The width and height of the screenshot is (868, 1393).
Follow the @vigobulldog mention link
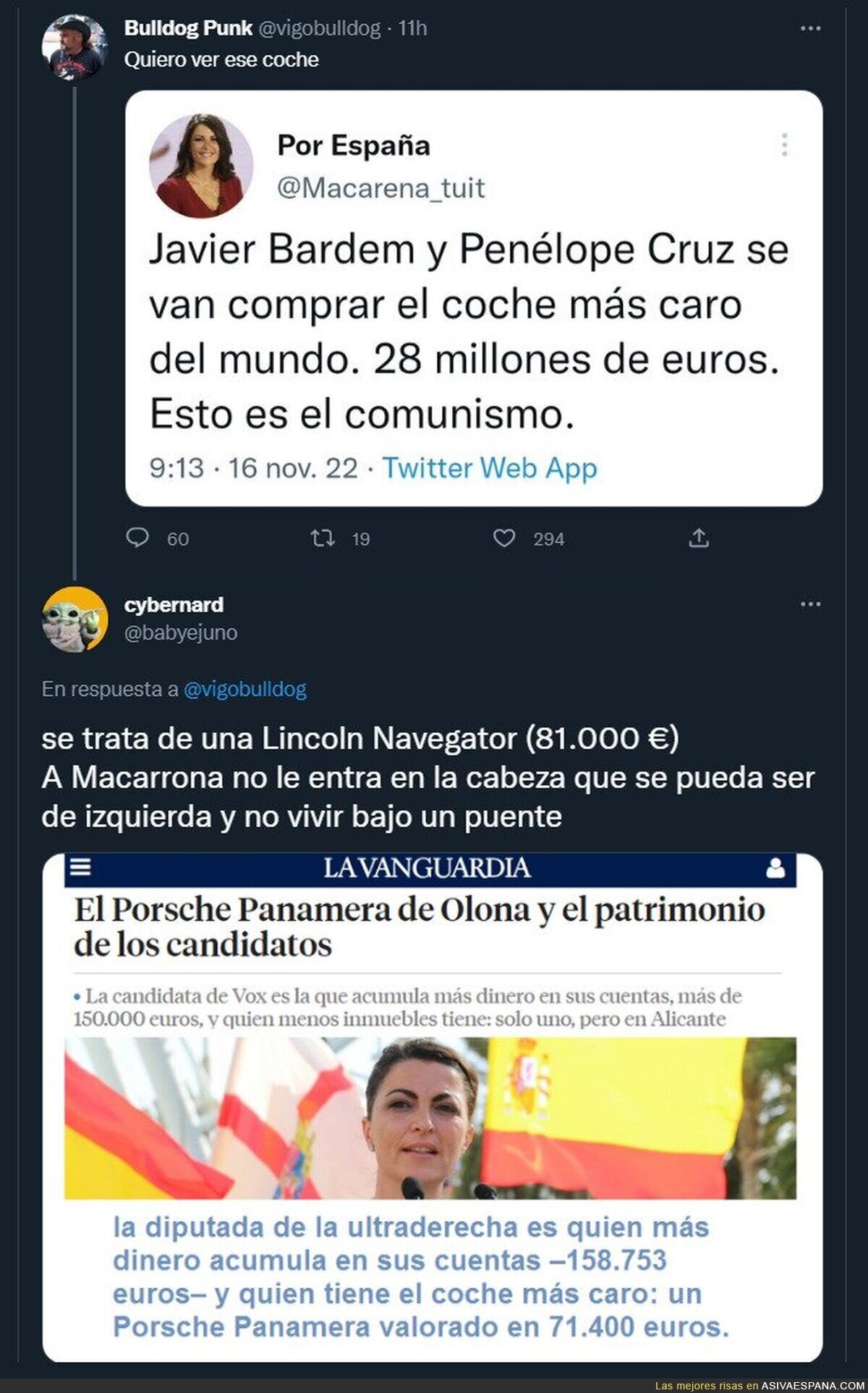(x=245, y=689)
